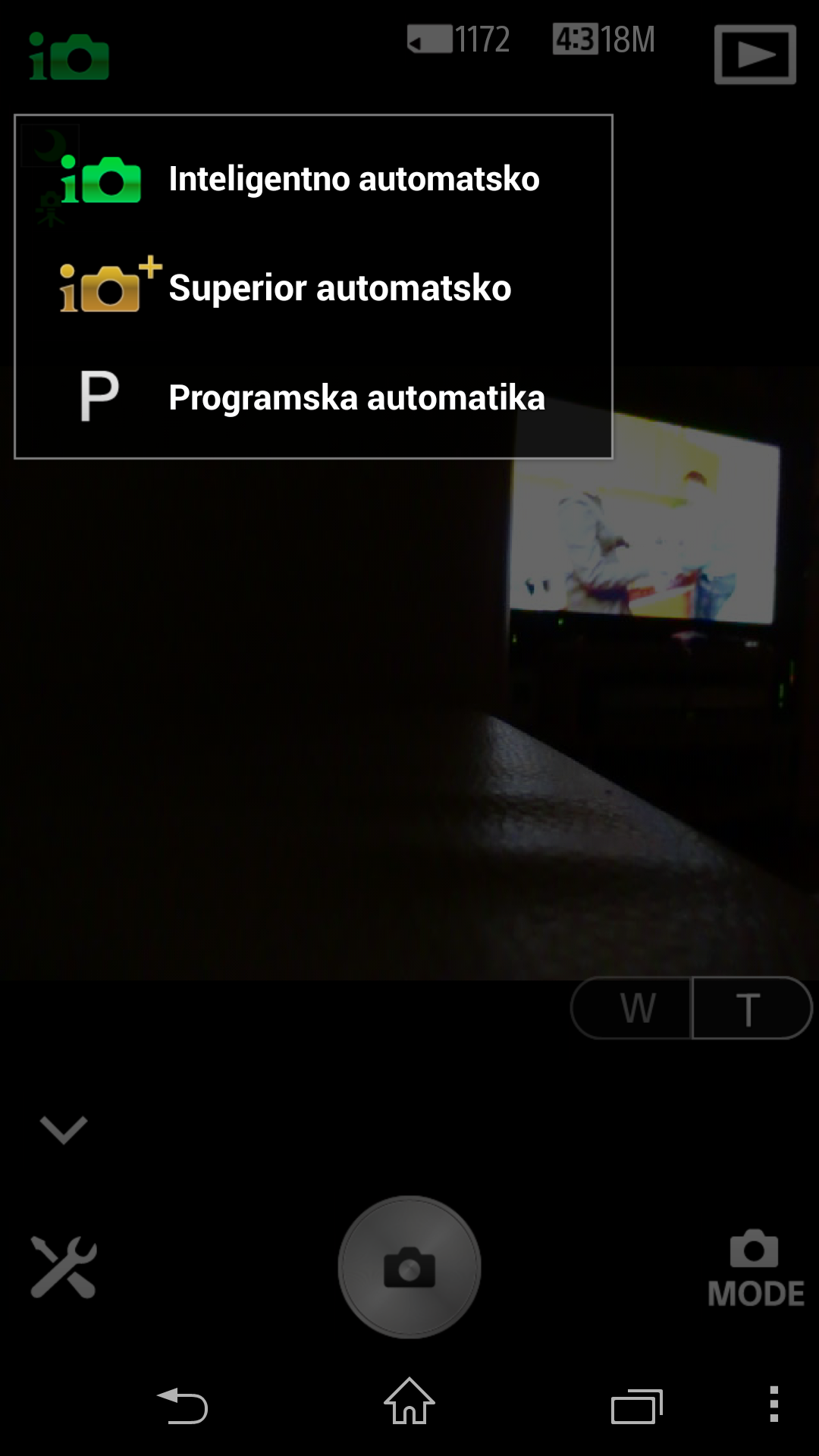Viewport: 819px width, 1456px height.
Task: Open the MODE selector
Action: click(x=755, y=1269)
